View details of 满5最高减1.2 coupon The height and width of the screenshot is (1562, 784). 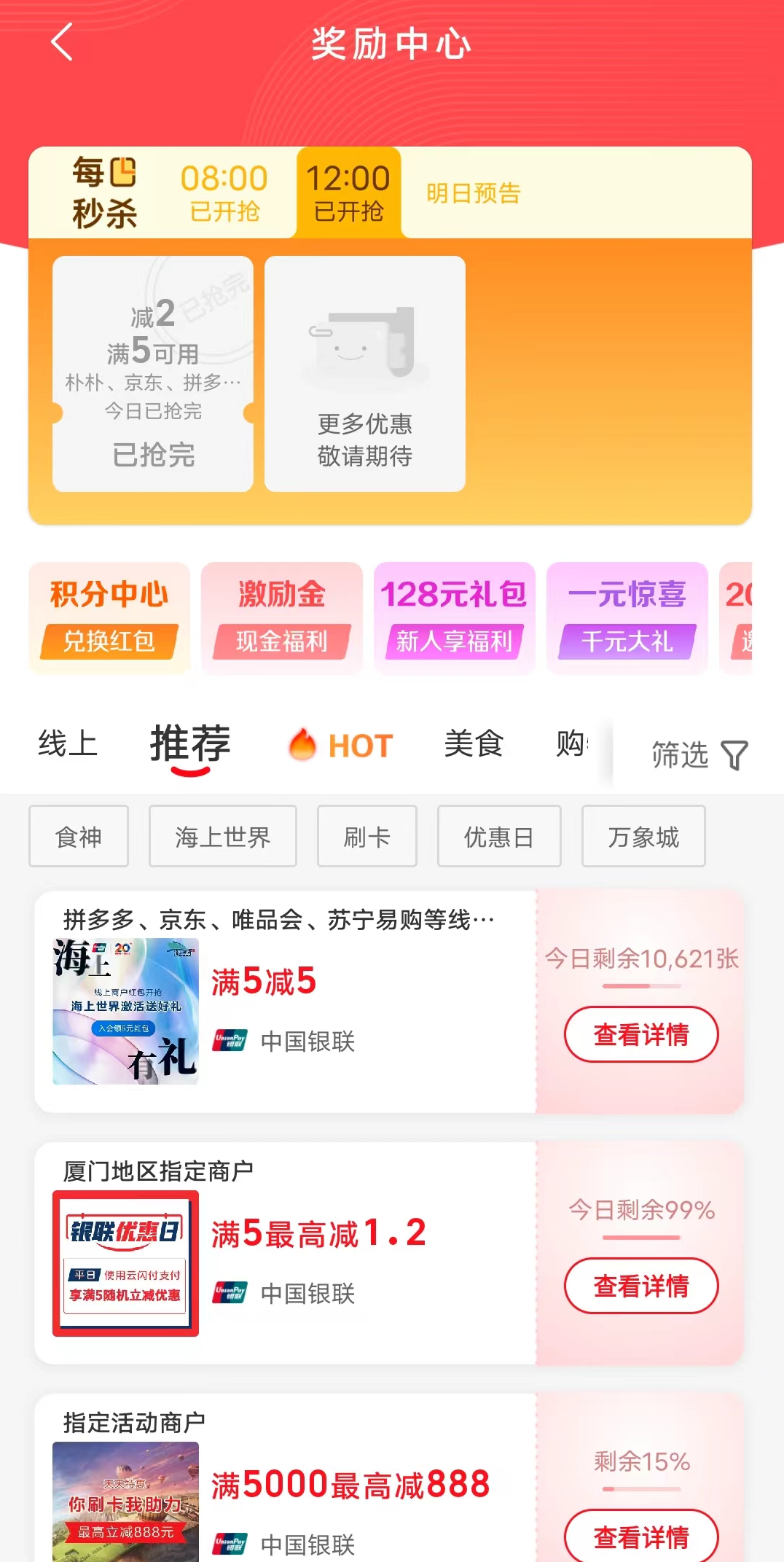(640, 1285)
